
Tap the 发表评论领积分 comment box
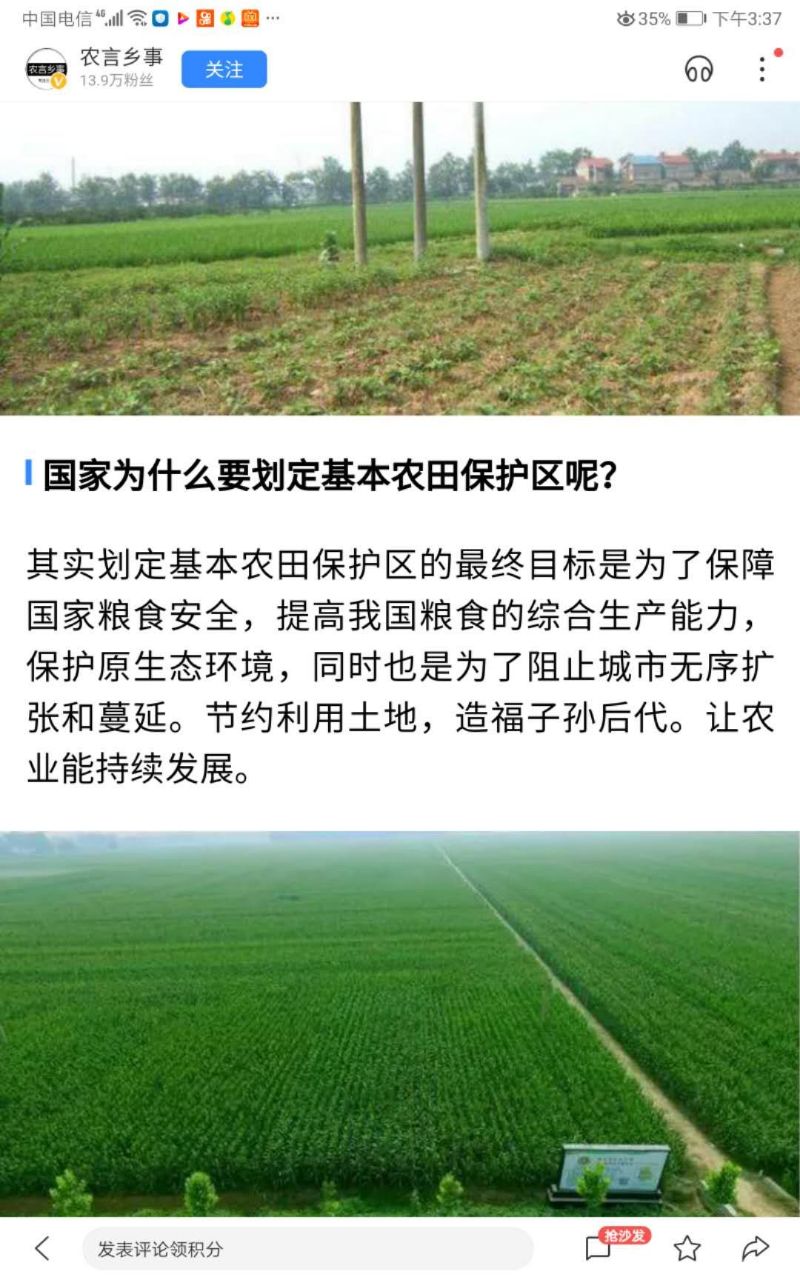(x=307, y=1248)
